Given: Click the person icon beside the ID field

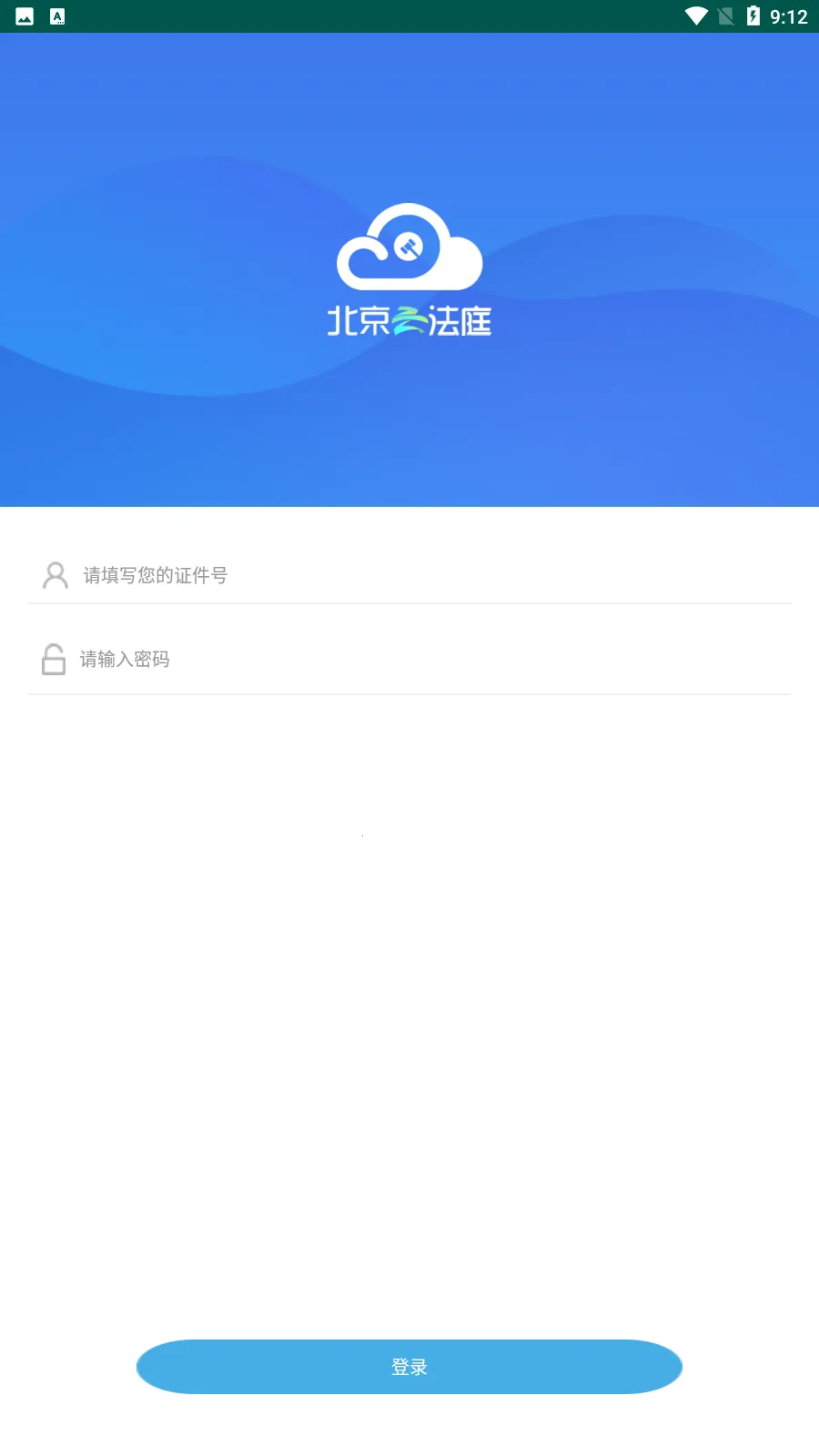Looking at the screenshot, I should (x=55, y=575).
